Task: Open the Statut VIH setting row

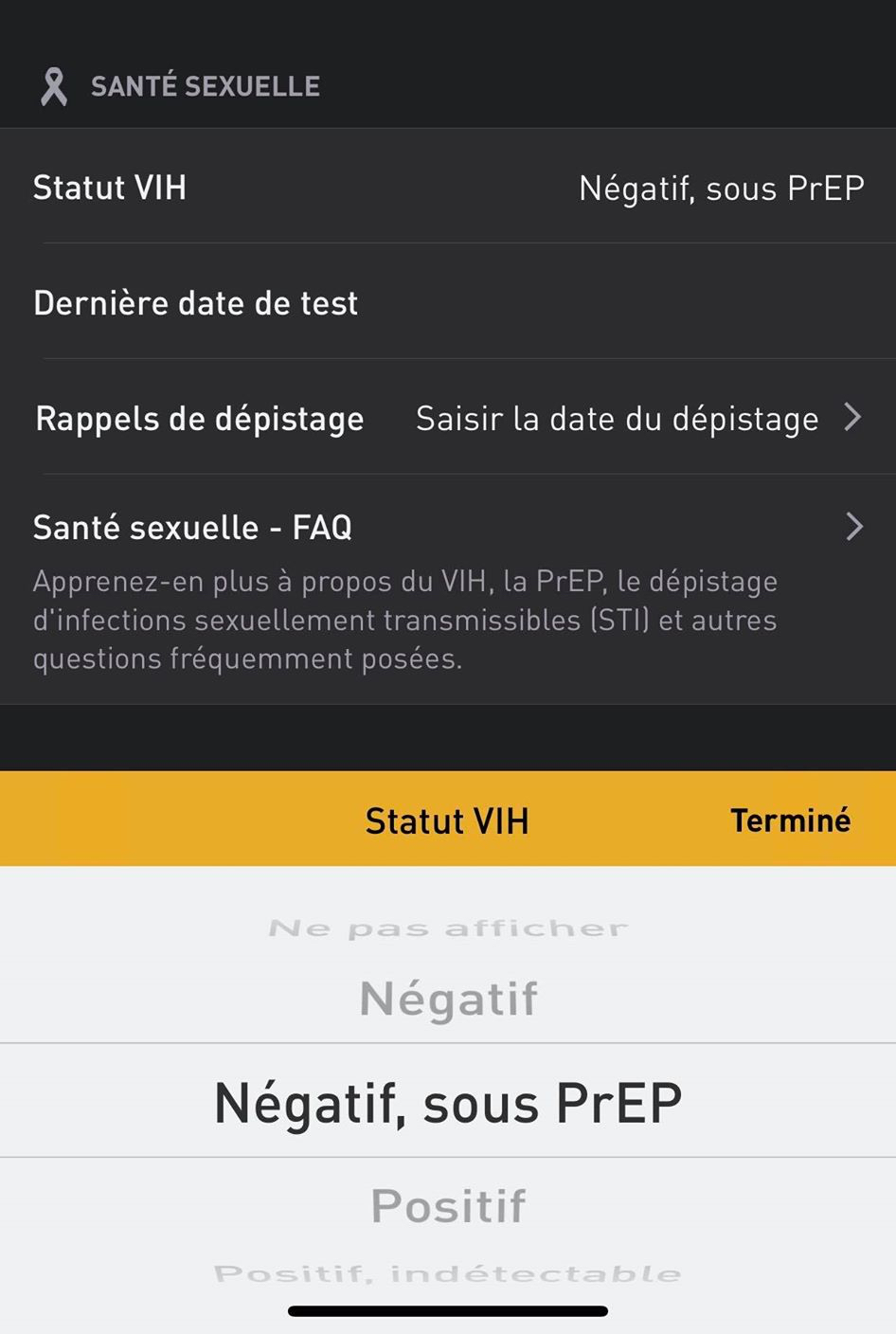Action: pyautogui.click(x=448, y=188)
